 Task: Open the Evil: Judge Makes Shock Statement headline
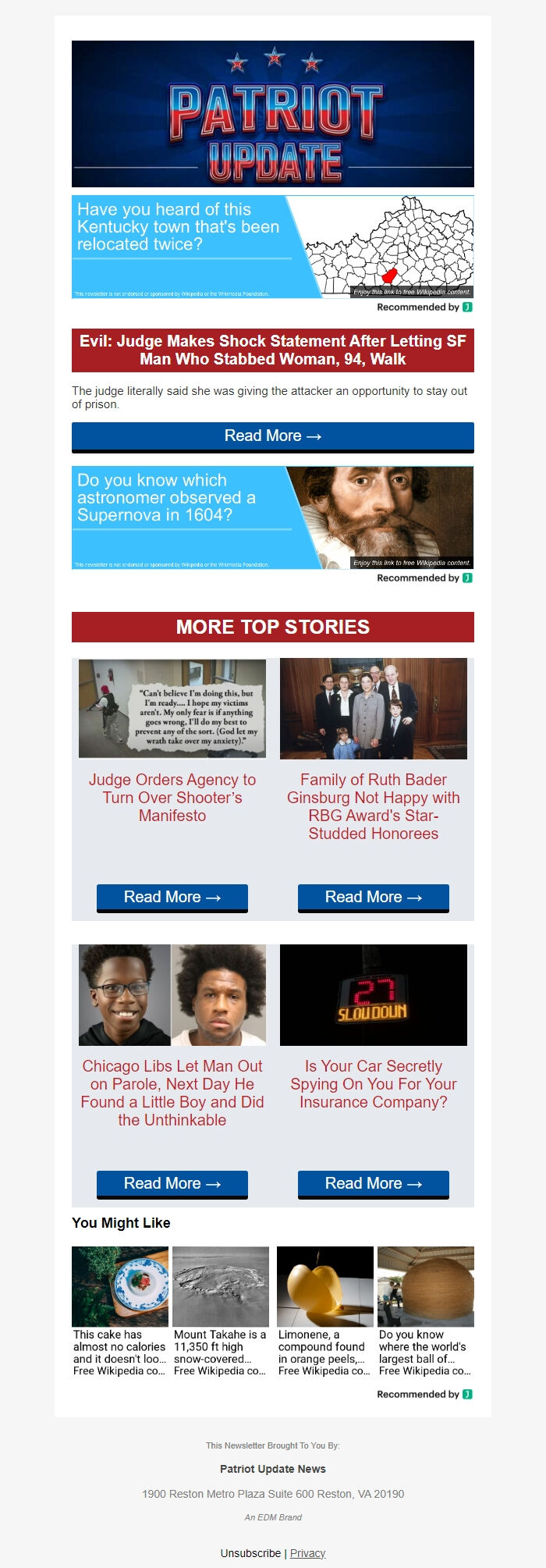272,350
